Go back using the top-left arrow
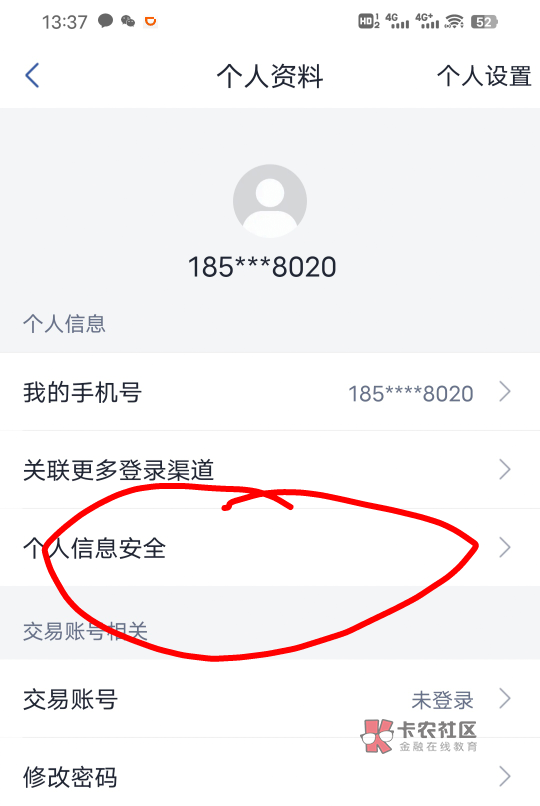The height and width of the screenshot is (806, 540). coord(32,76)
